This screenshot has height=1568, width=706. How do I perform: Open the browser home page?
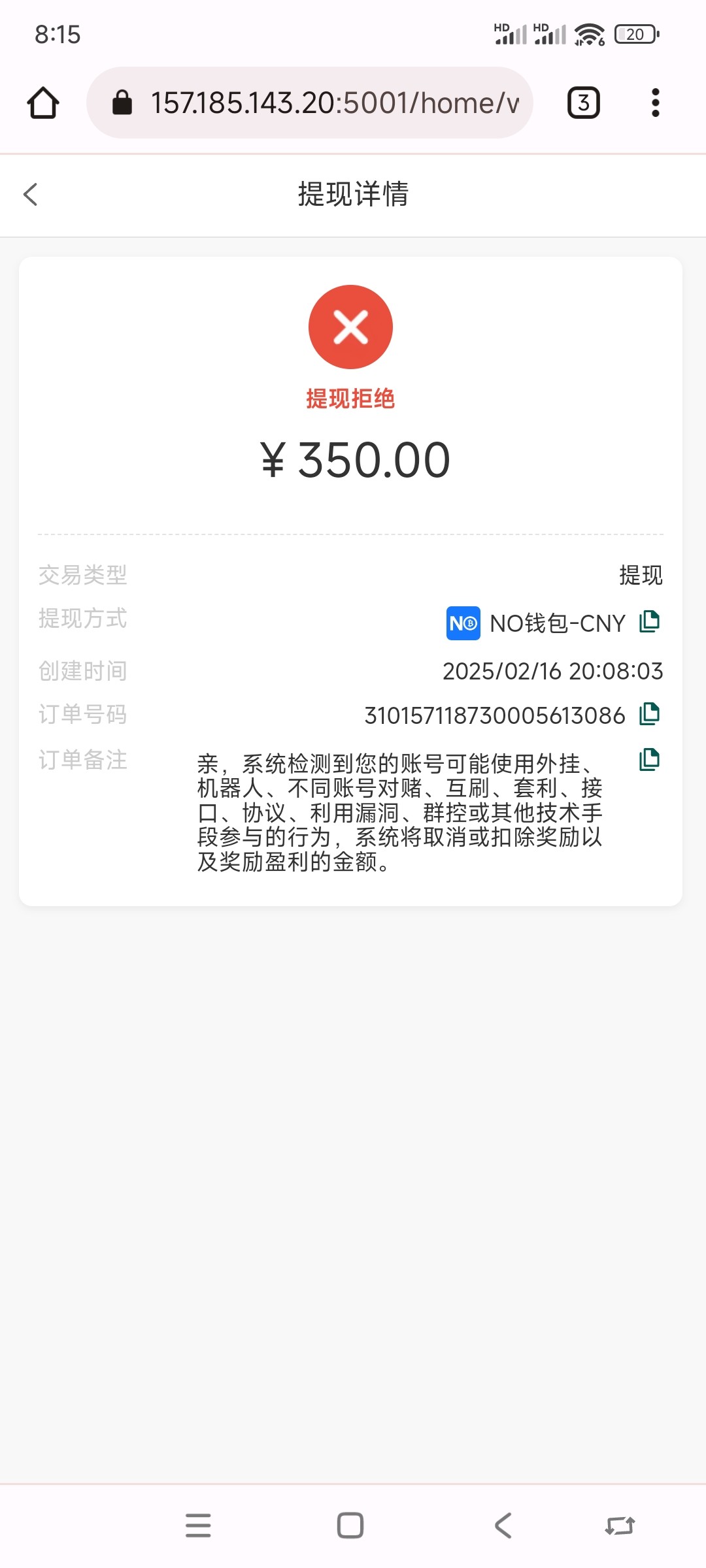point(43,103)
